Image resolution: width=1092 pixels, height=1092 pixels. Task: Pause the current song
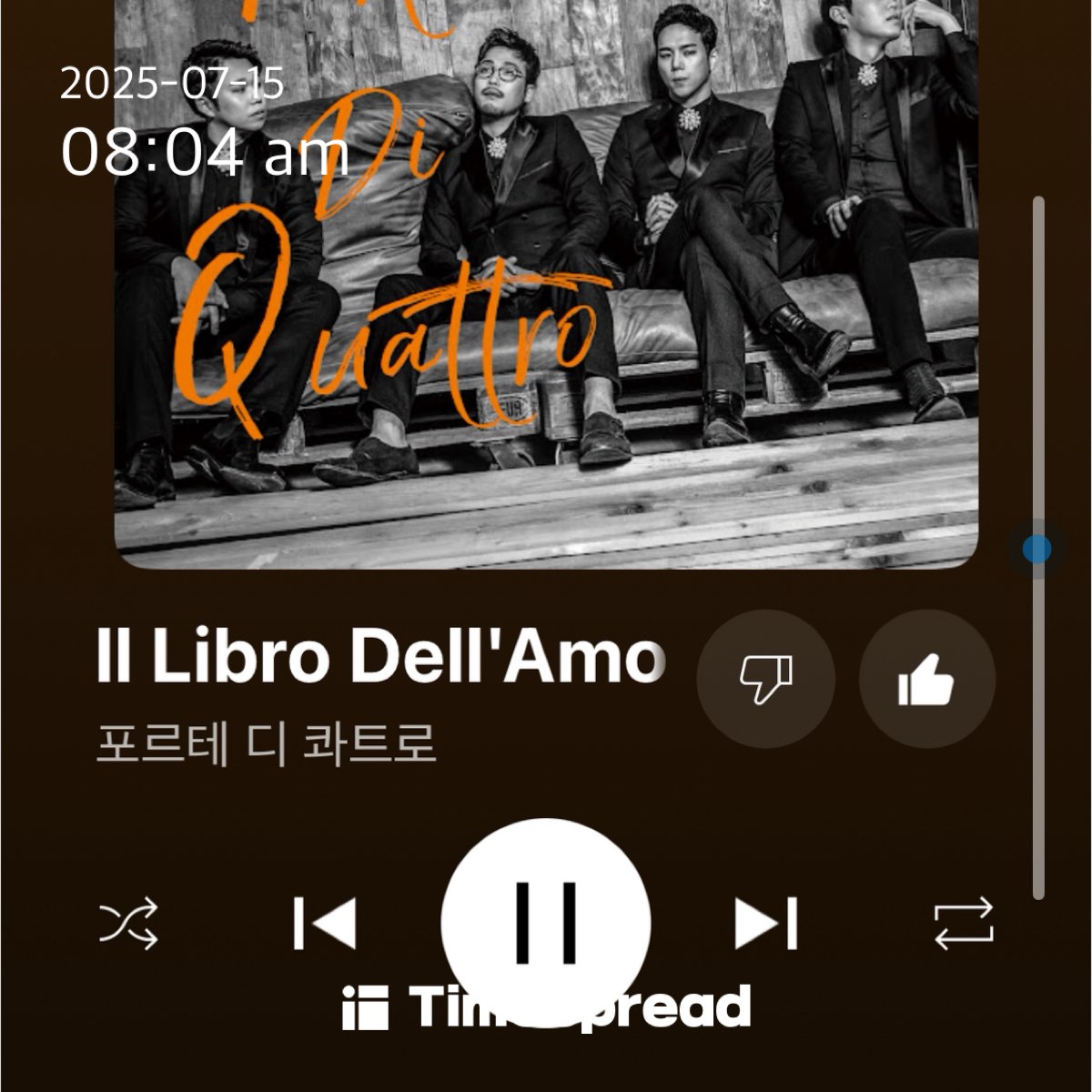point(546,921)
